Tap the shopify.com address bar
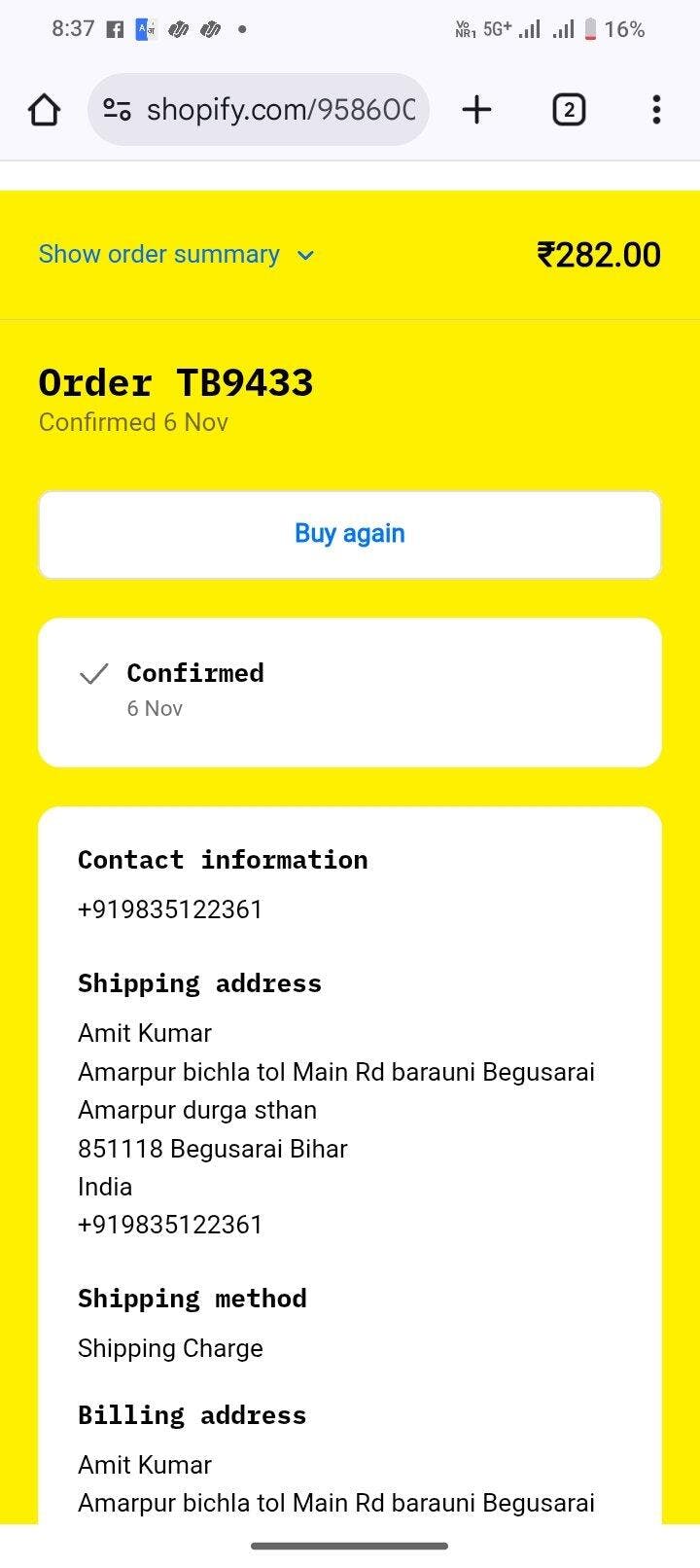The image size is (700, 1568). coord(280,110)
